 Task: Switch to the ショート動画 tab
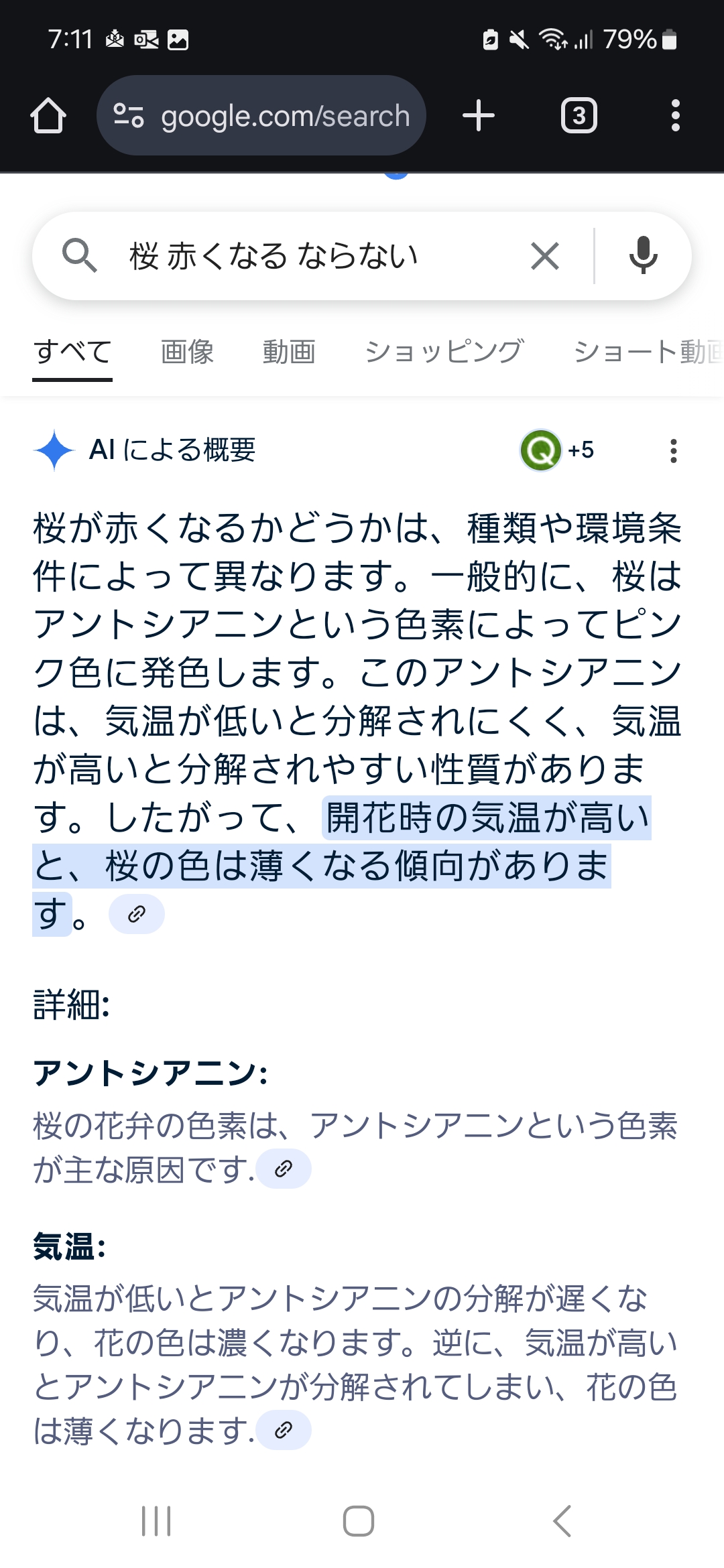point(648,352)
